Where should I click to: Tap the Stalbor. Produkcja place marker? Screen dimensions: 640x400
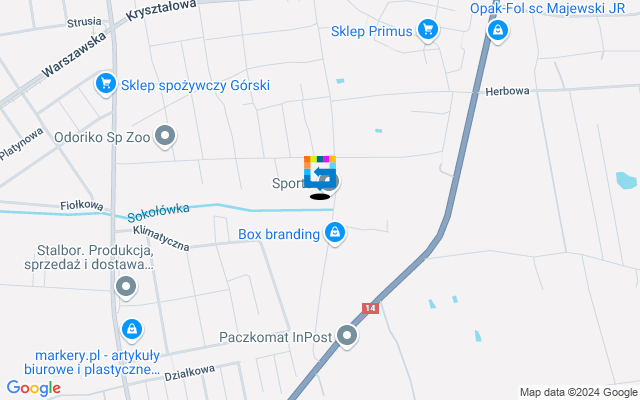[126, 289]
